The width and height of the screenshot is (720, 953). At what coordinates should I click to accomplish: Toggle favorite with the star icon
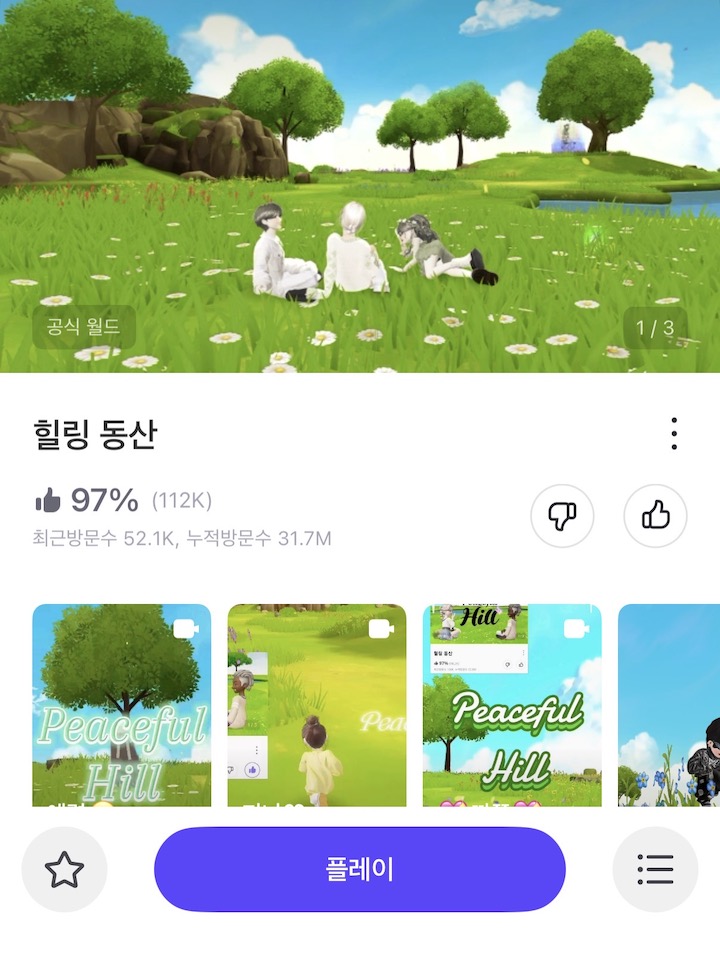click(x=64, y=869)
